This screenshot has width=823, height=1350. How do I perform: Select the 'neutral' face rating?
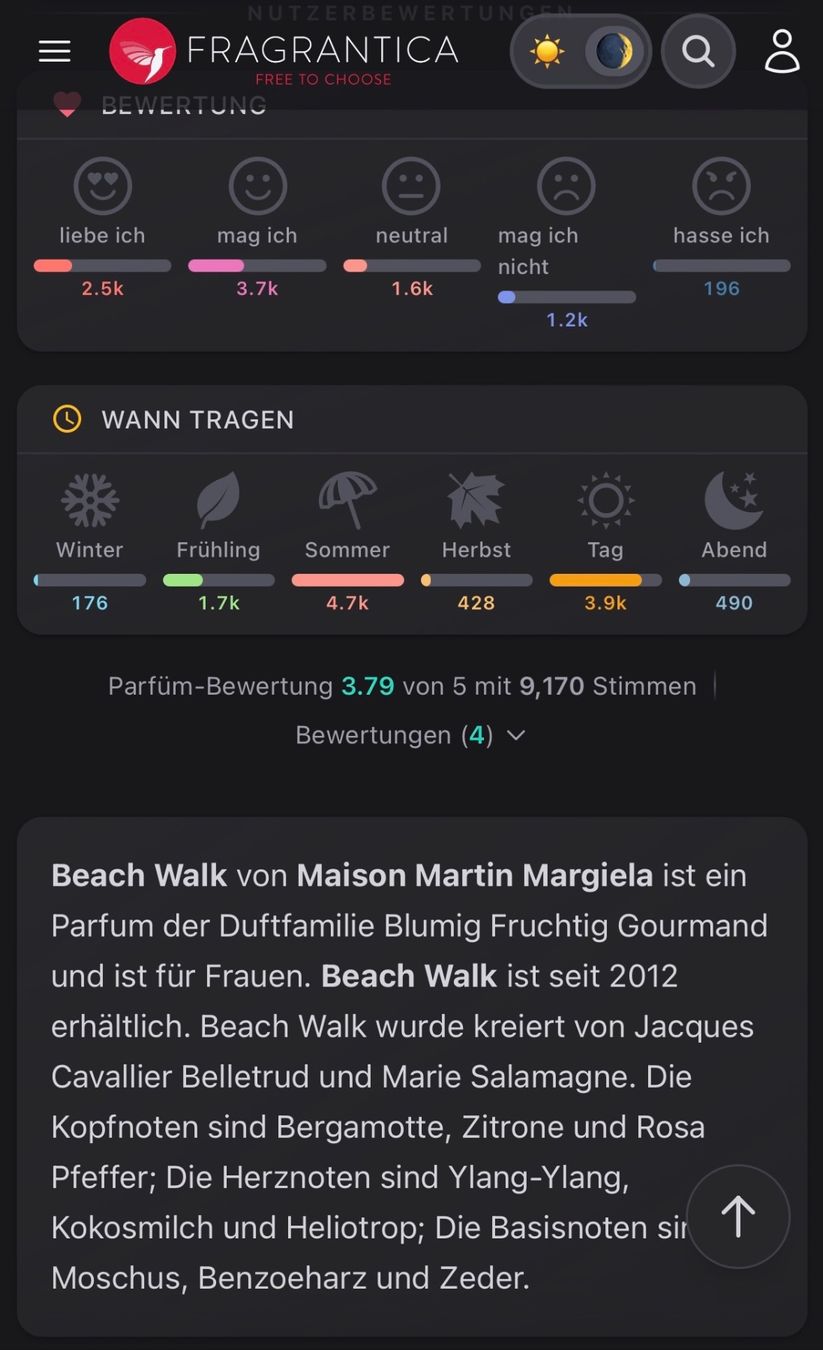coord(411,186)
